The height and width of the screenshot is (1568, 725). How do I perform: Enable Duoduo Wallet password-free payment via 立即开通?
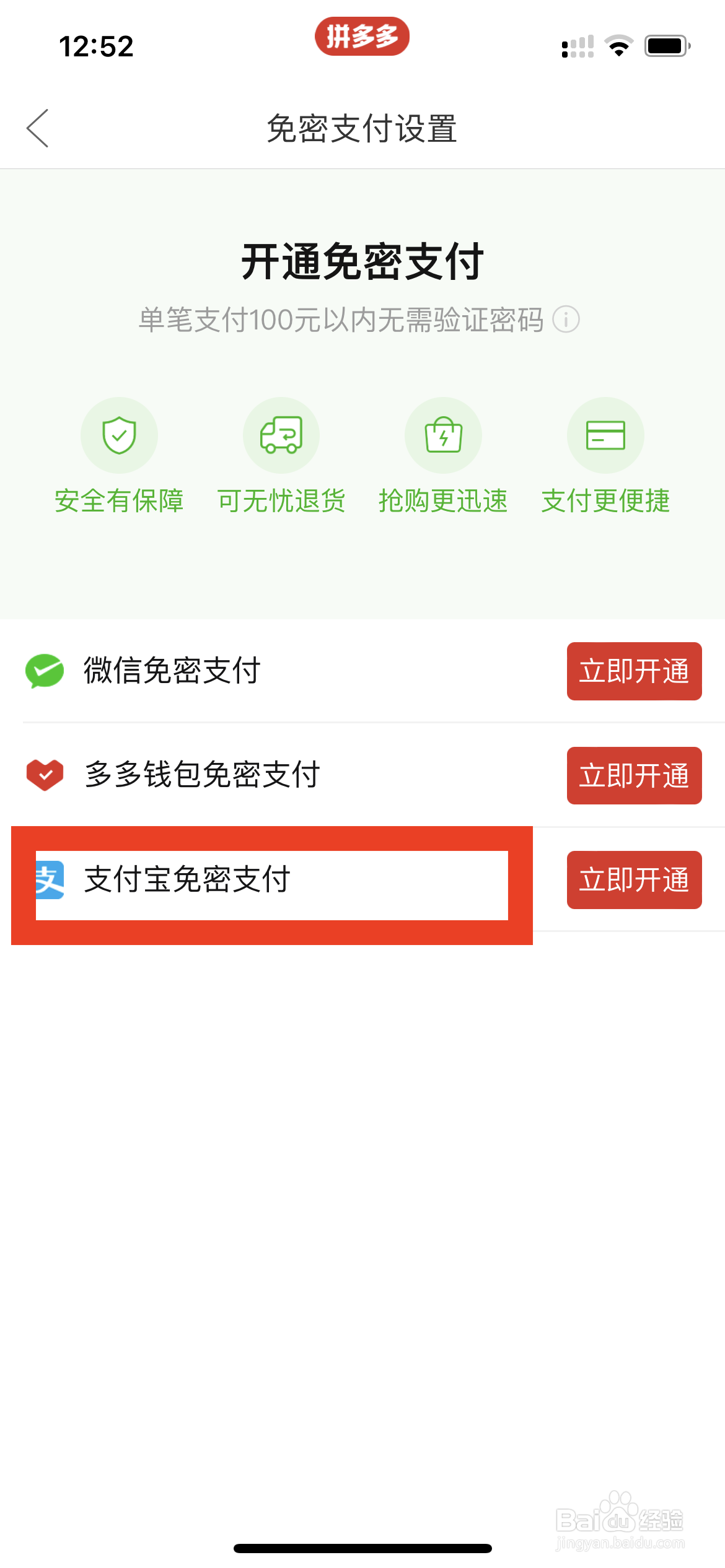[x=635, y=776]
